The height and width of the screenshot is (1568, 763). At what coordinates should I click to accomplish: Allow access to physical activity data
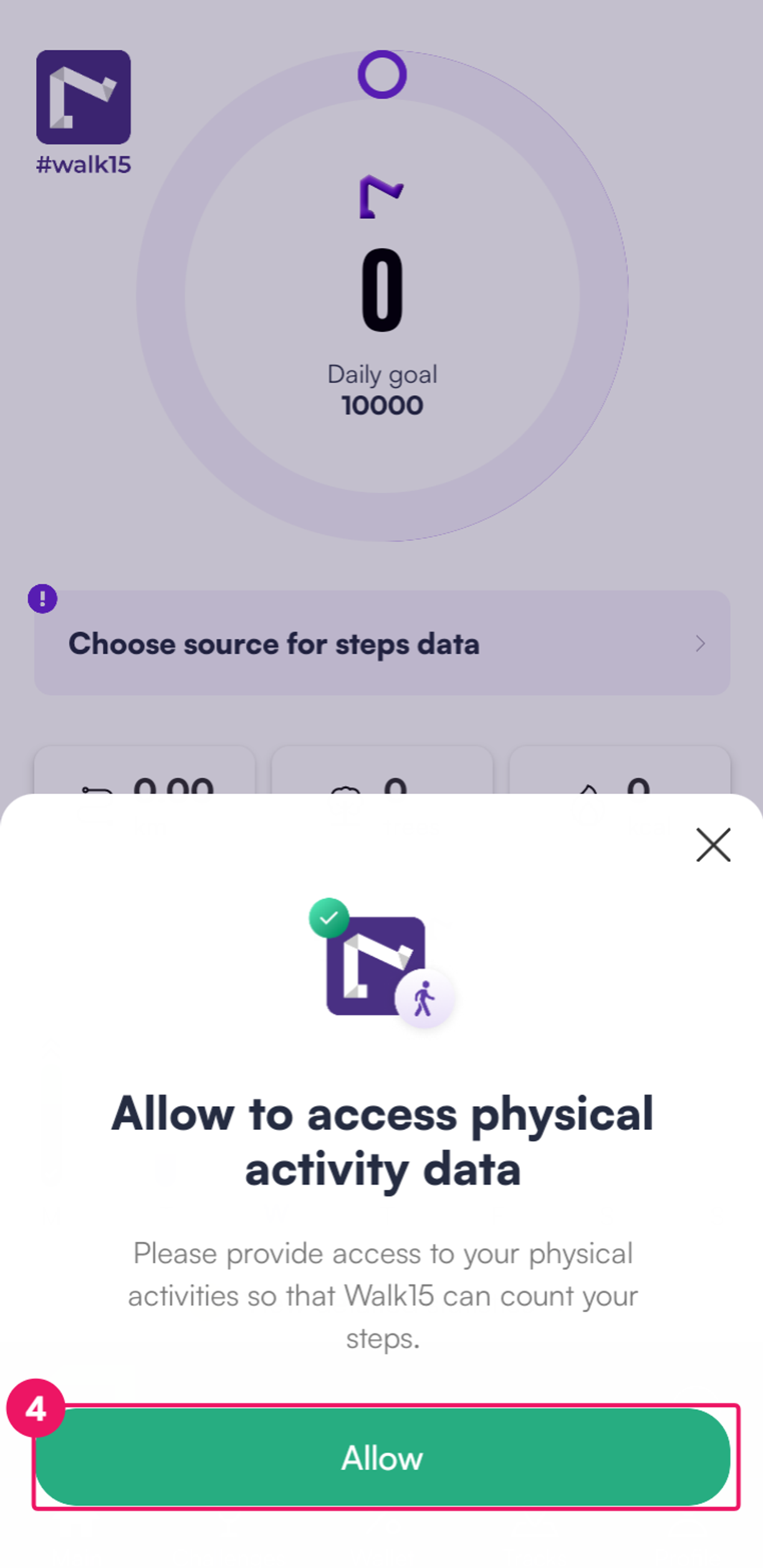tap(382, 1457)
